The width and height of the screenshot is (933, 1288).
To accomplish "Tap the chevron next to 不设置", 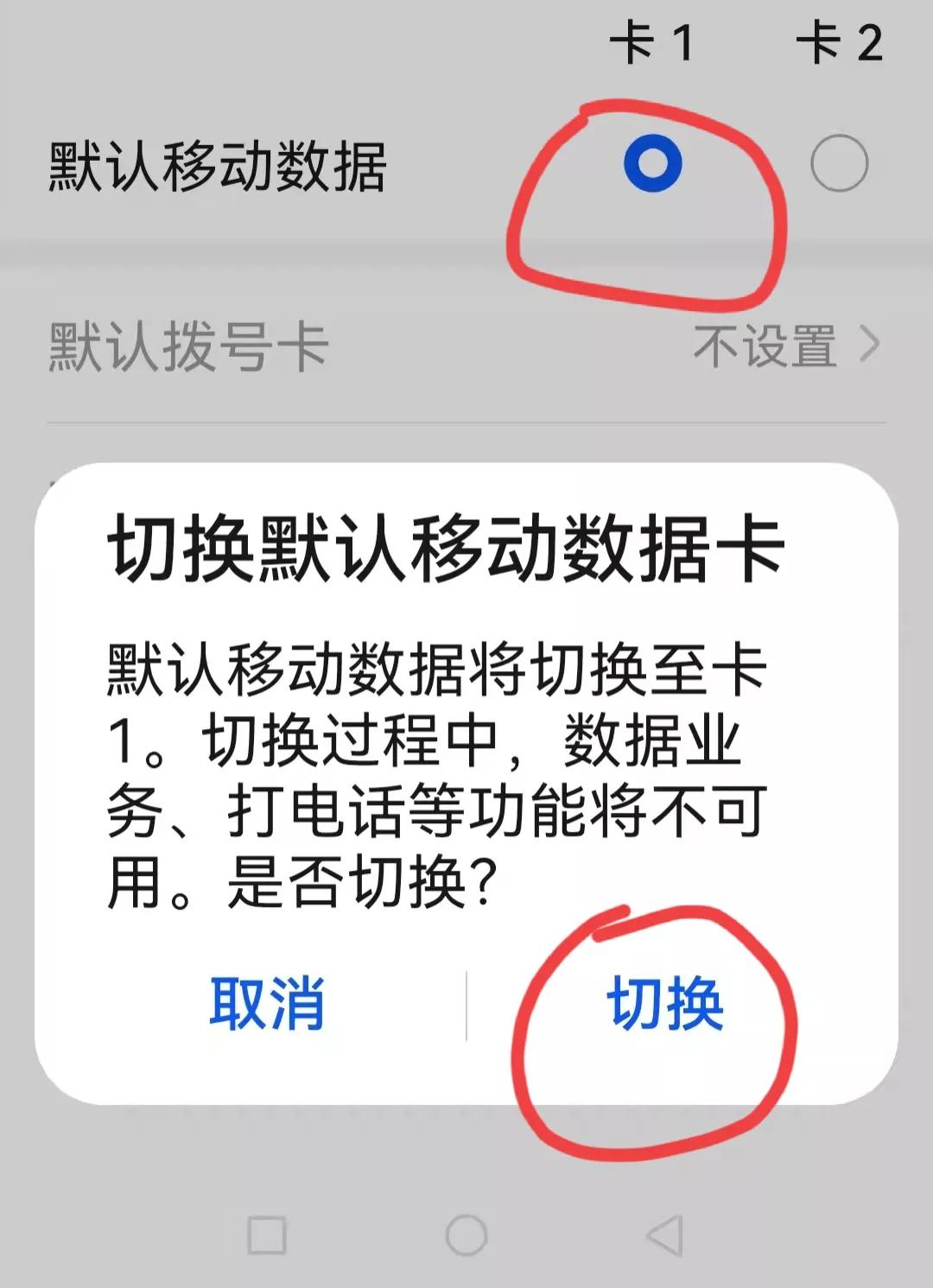I will [874, 346].
